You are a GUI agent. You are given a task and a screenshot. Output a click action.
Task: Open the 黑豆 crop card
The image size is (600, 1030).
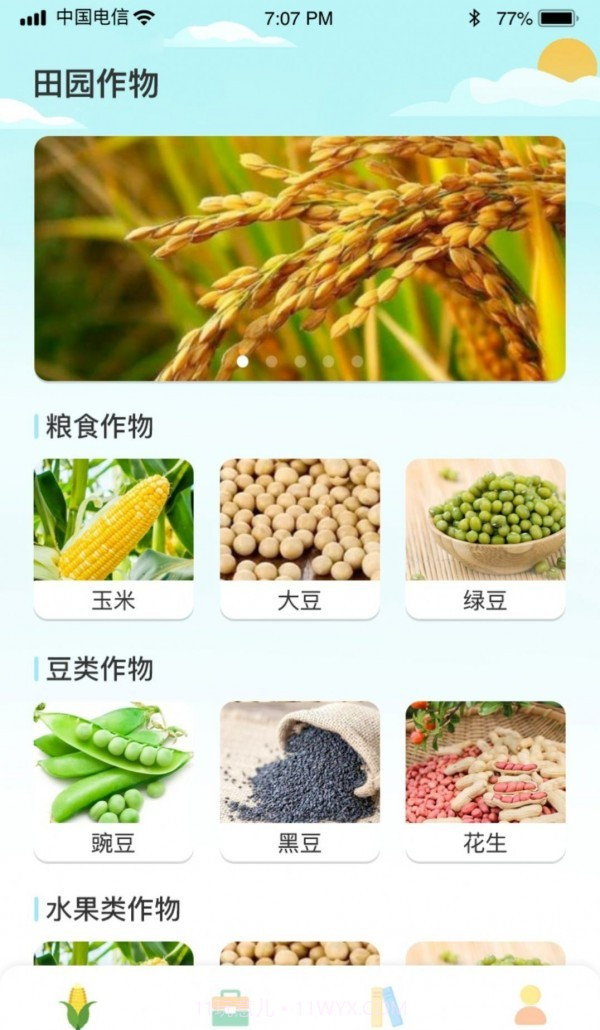(299, 780)
